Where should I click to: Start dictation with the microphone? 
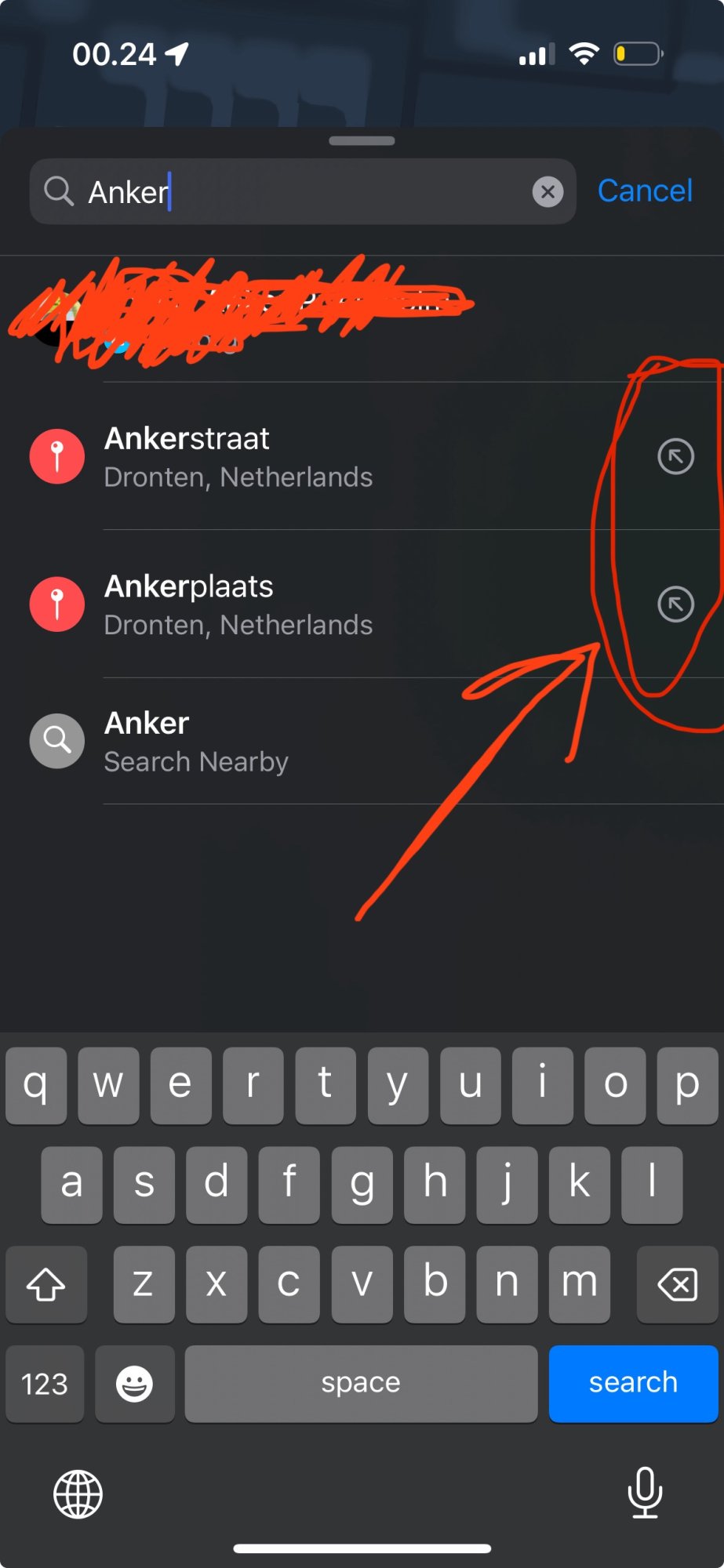(x=645, y=1493)
